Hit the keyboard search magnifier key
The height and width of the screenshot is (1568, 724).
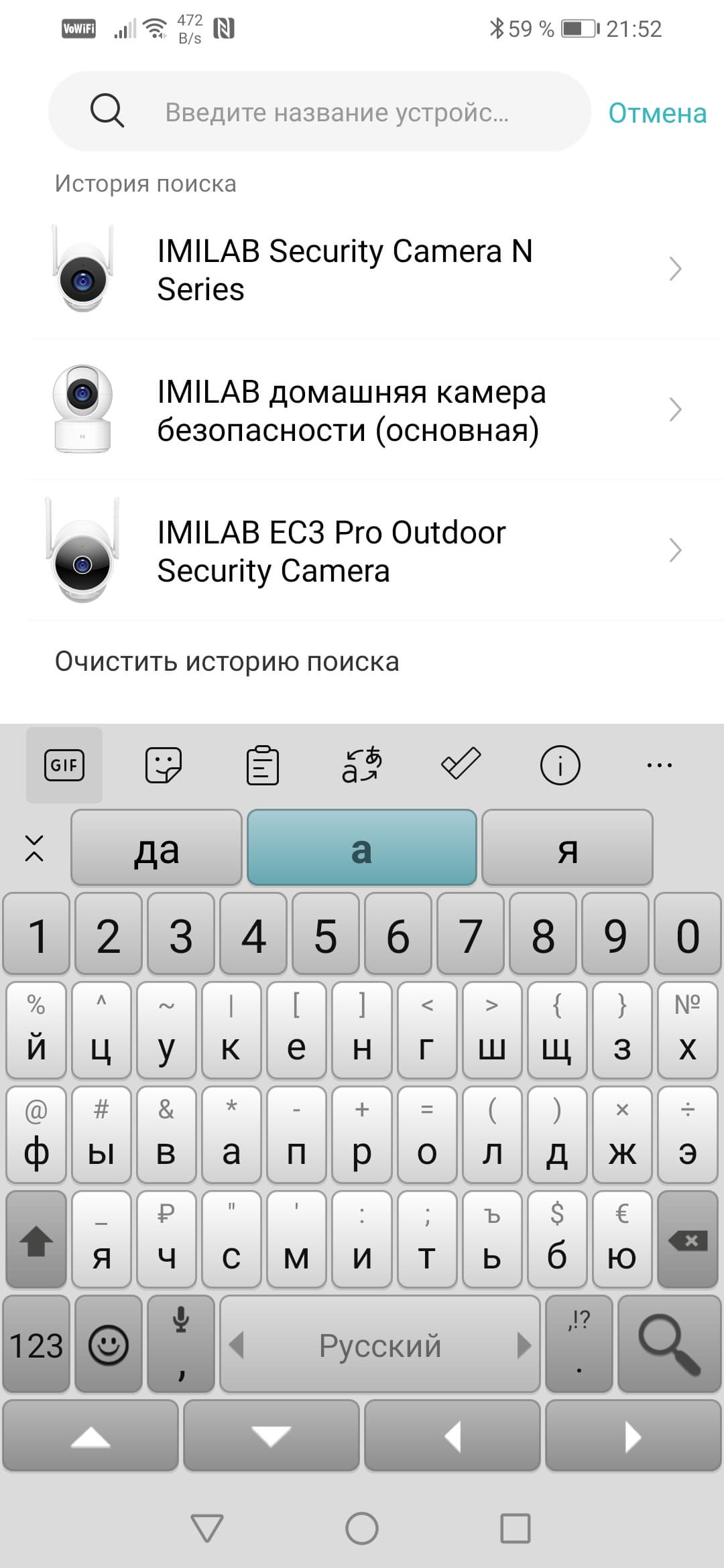(669, 1344)
